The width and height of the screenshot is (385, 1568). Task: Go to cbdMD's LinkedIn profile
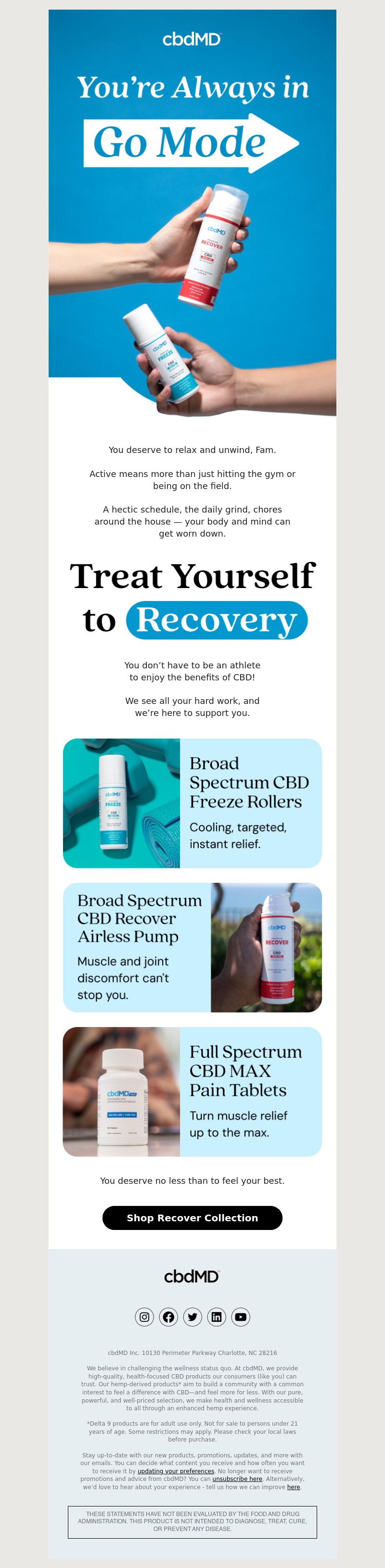click(x=216, y=1317)
